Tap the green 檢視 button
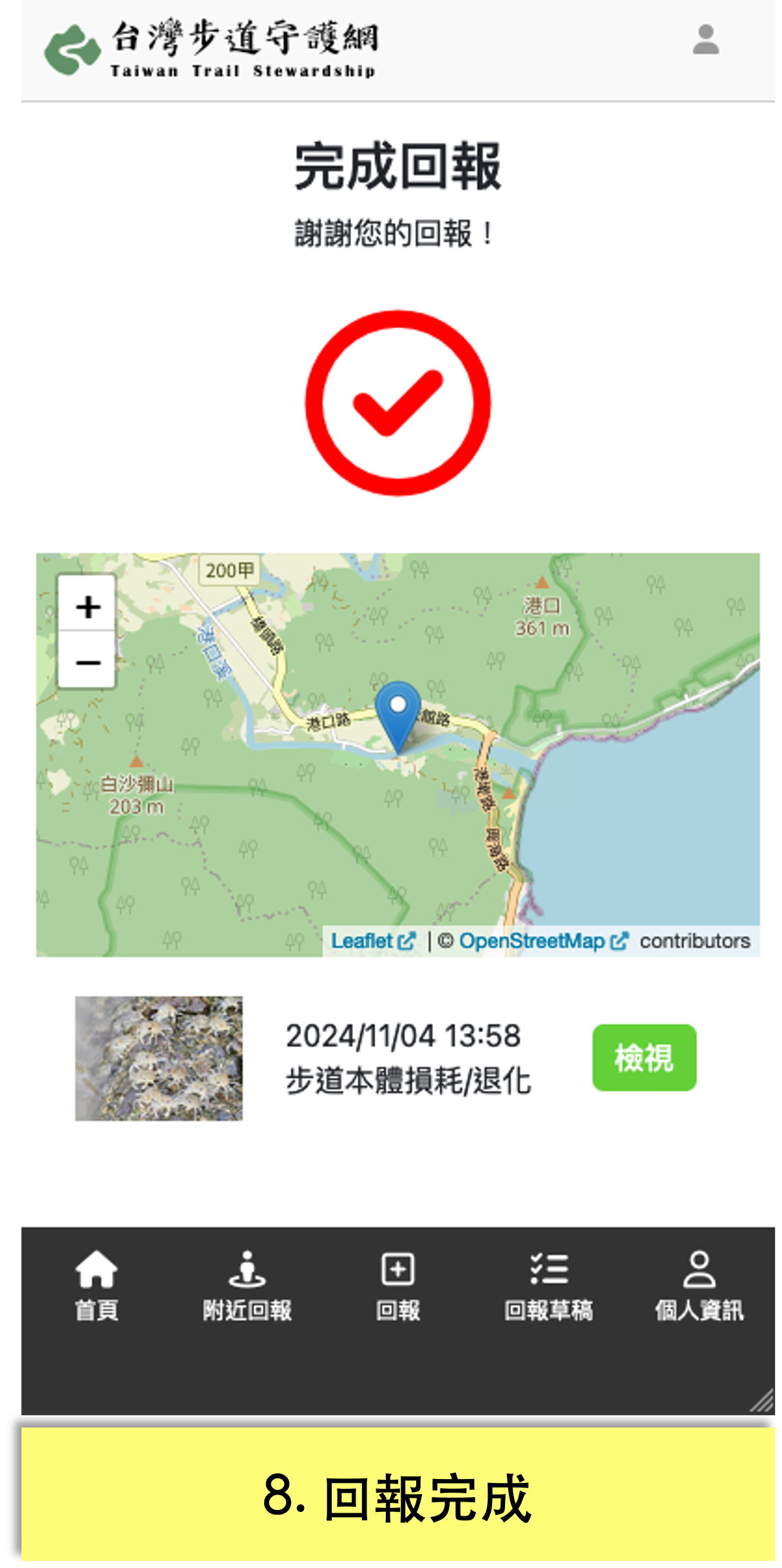 point(644,1058)
